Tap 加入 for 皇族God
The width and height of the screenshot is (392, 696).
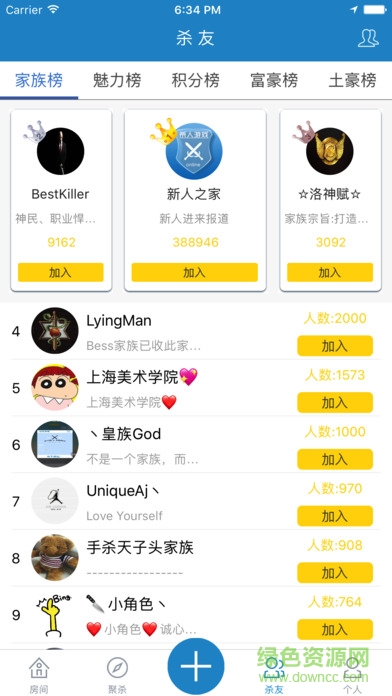(x=335, y=459)
